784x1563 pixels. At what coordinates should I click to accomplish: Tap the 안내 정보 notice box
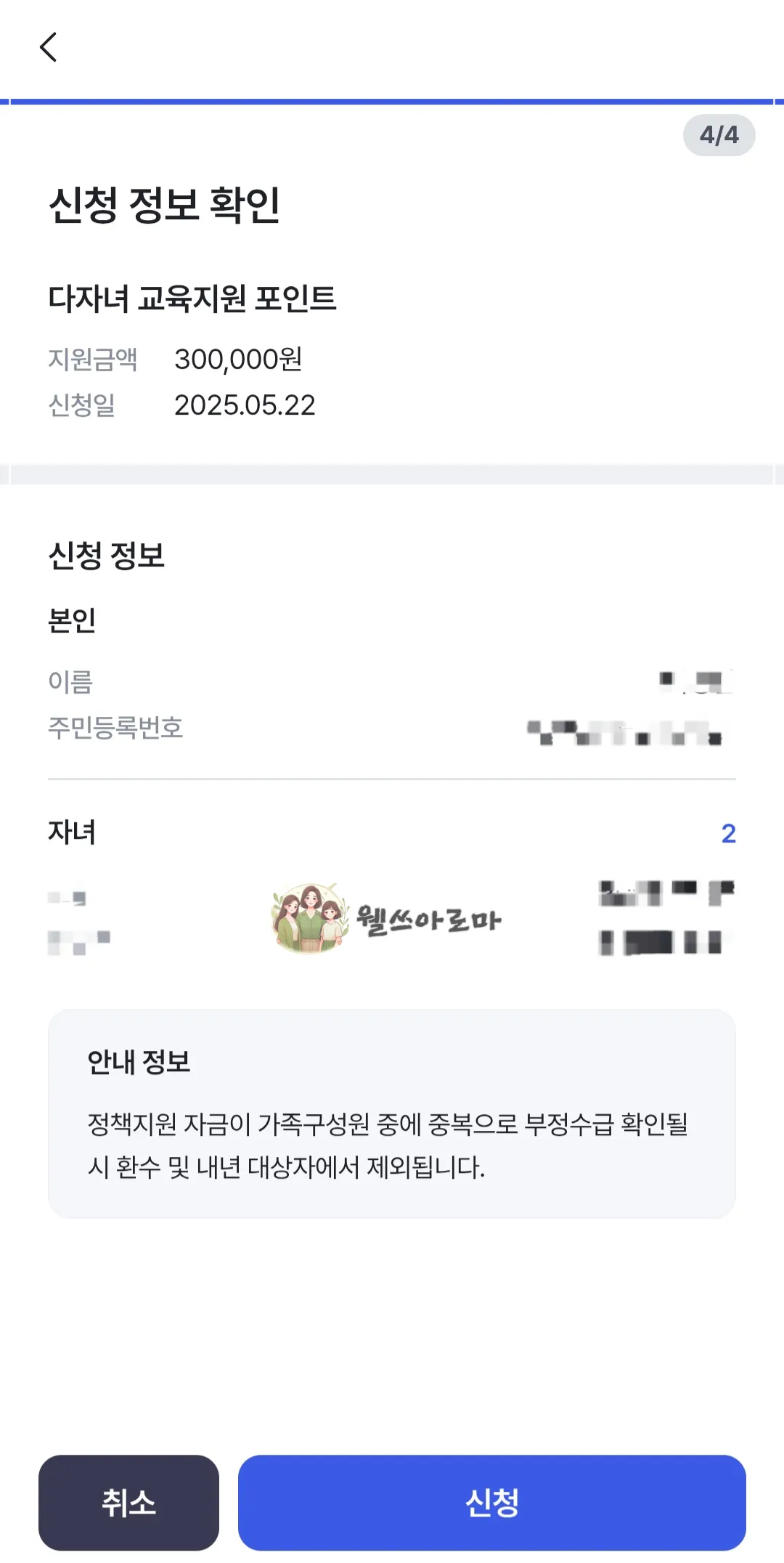click(x=392, y=1111)
